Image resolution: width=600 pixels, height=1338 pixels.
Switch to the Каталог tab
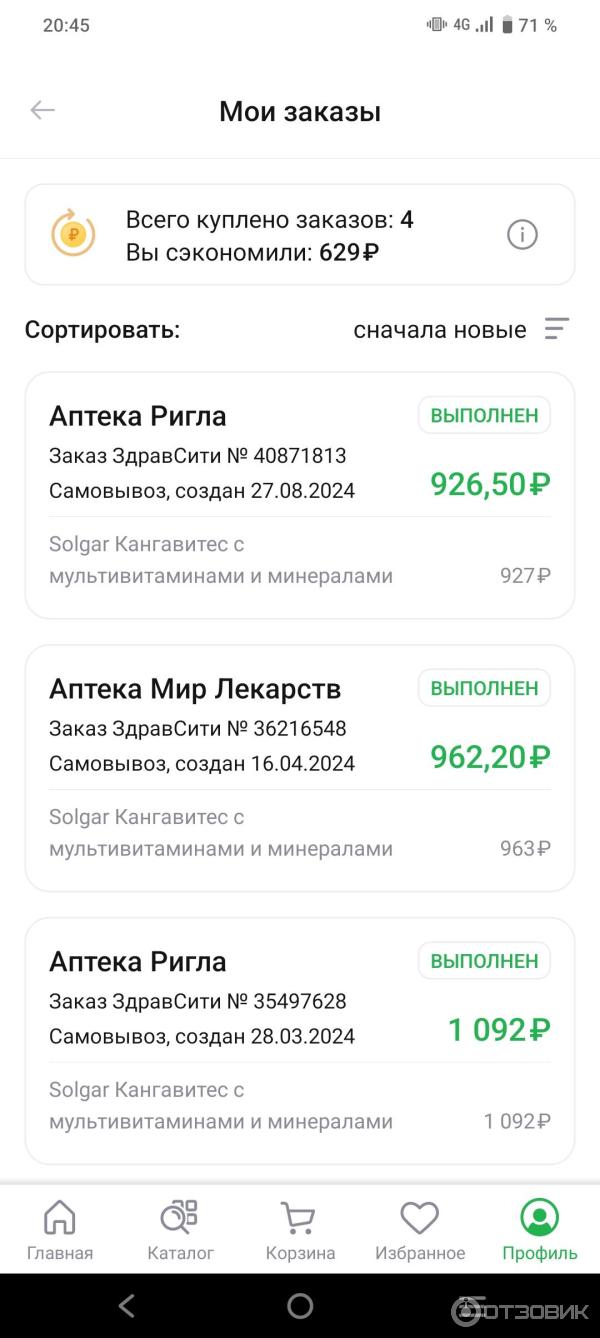click(x=180, y=1231)
